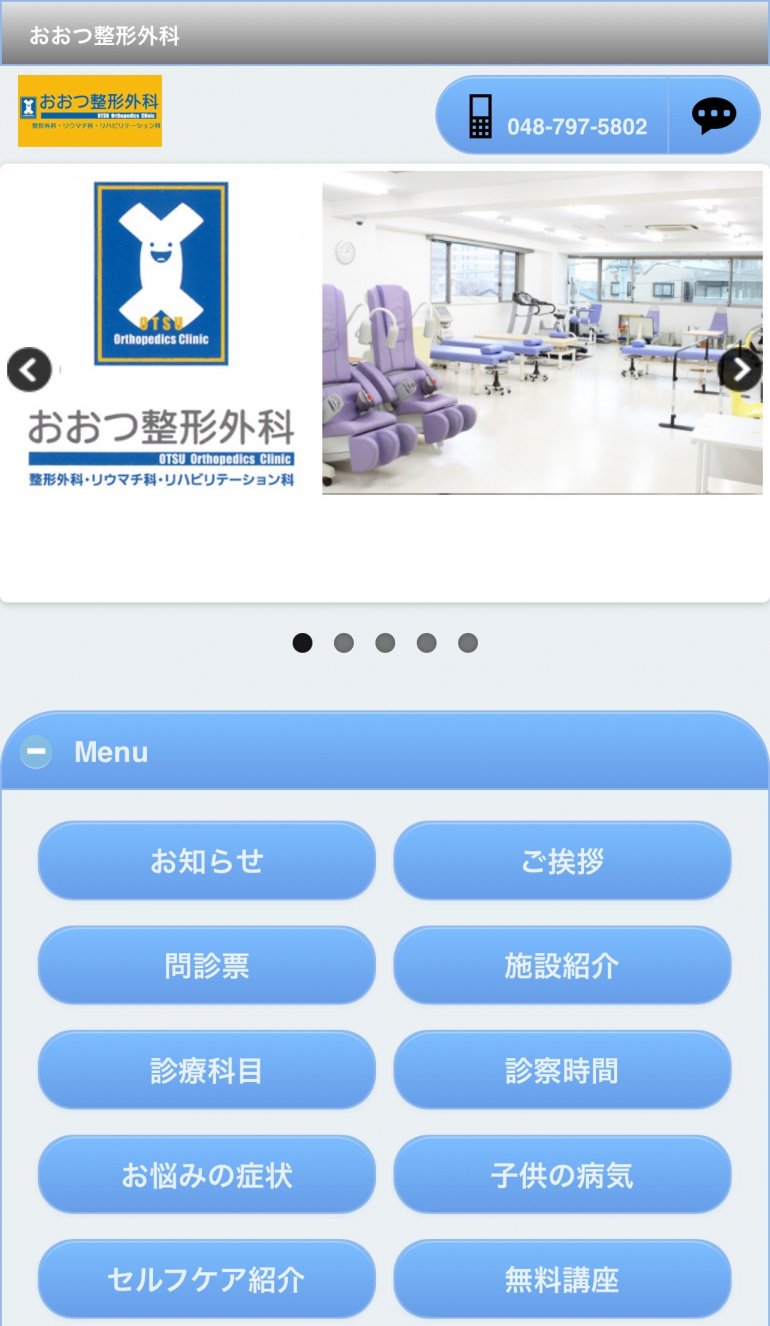Click the 施設紹介 button
Viewport: 770px width, 1326px height.
(562, 965)
